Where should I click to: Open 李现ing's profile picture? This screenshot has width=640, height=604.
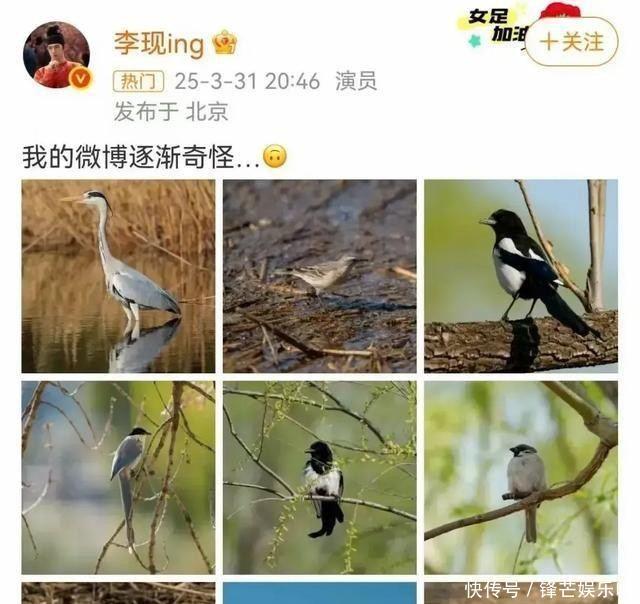tap(56, 54)
